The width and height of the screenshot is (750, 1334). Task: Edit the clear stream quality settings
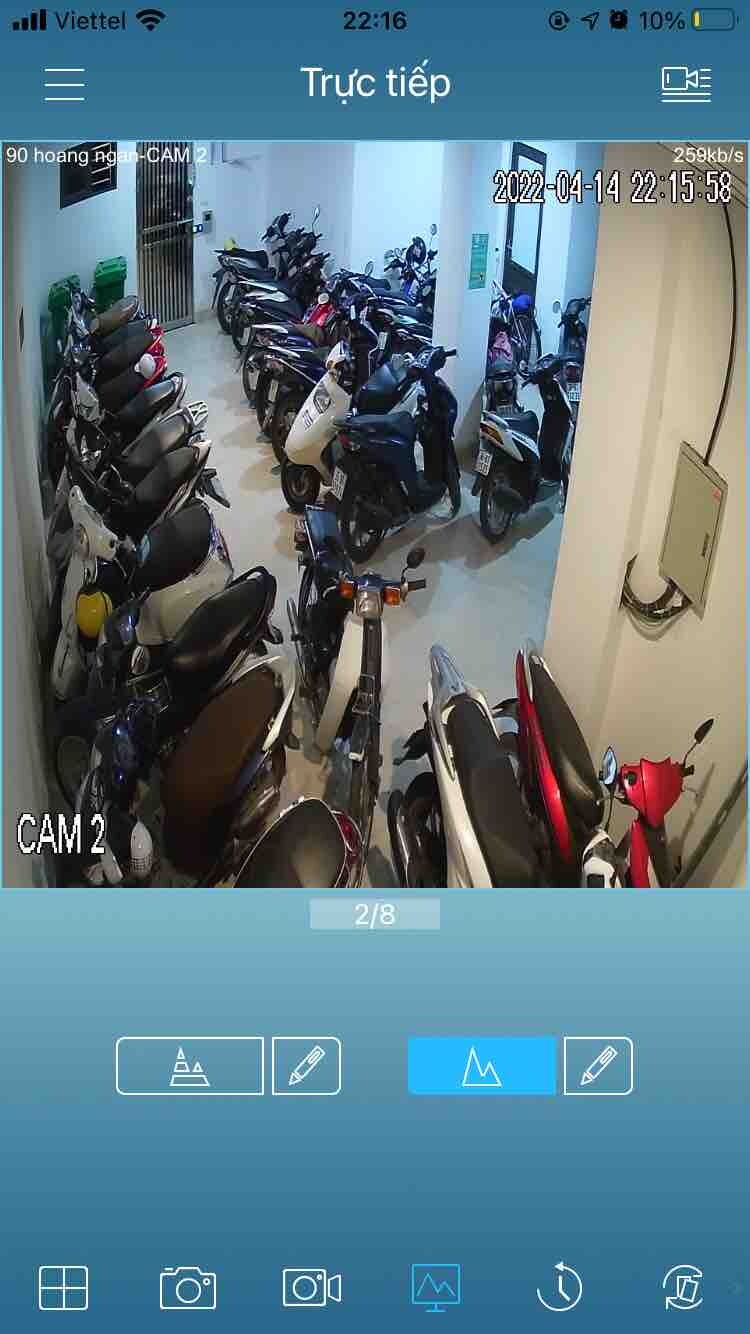(598, 1066)
